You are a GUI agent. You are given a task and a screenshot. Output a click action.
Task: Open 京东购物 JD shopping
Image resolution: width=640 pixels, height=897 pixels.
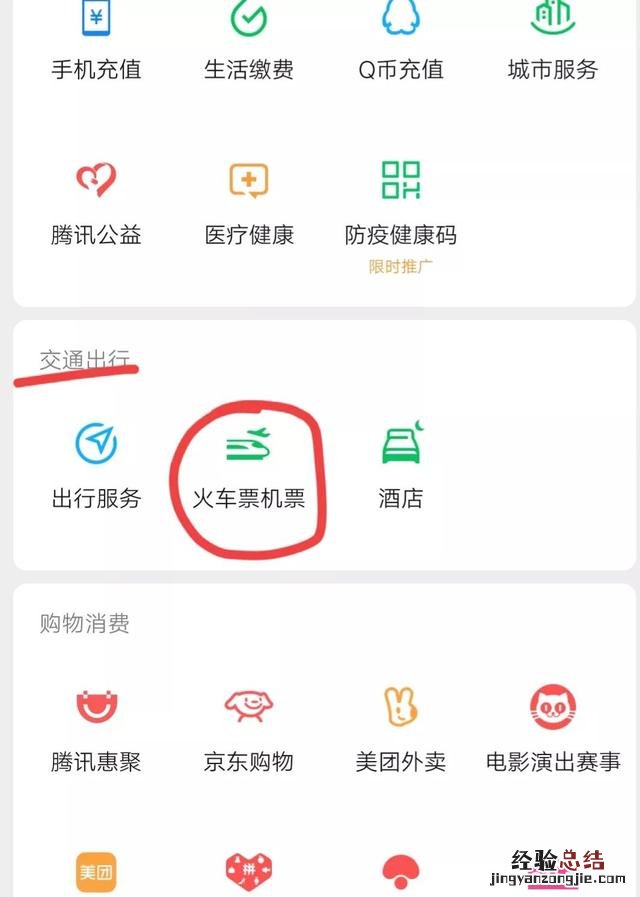[x=249, y=728]
